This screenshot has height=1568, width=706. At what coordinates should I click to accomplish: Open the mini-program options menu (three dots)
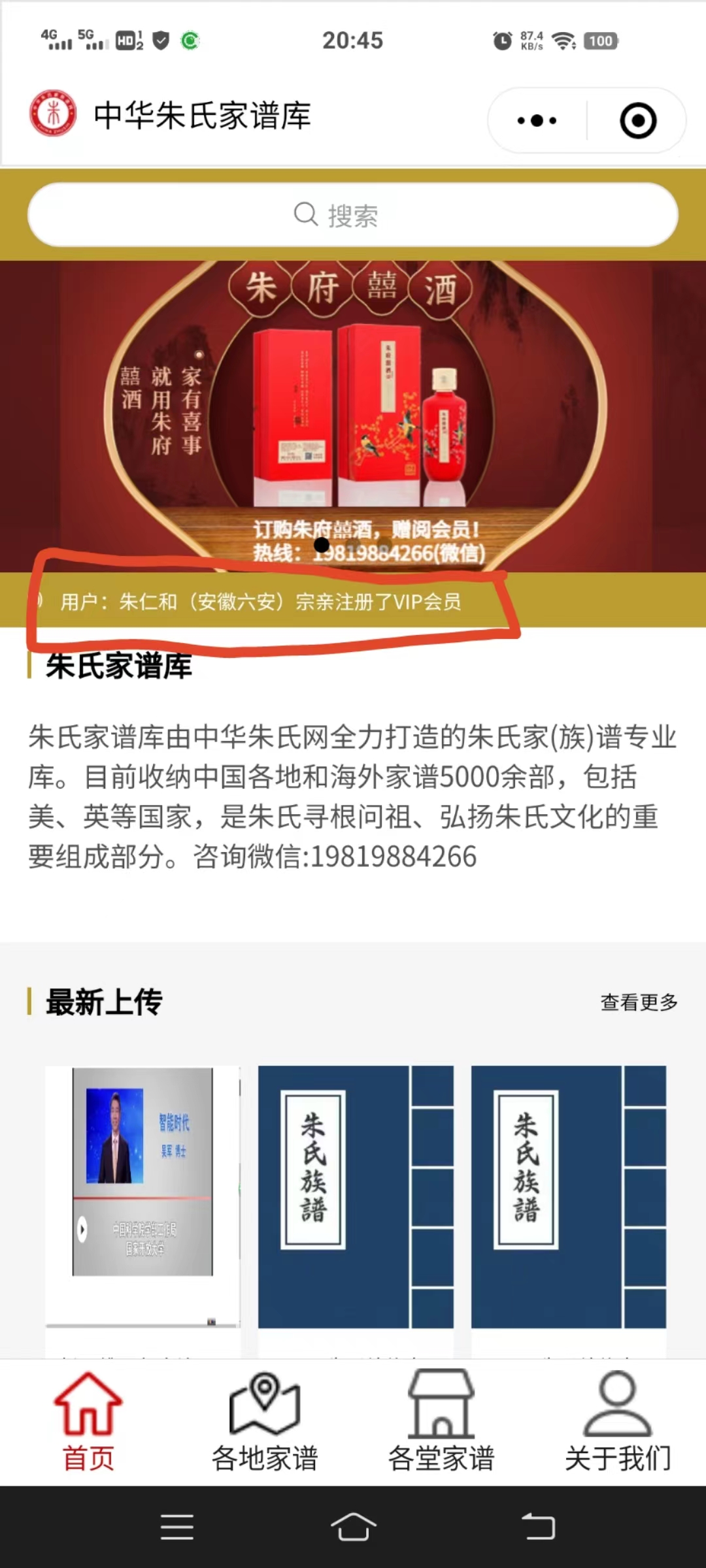(x=535, y=120)
